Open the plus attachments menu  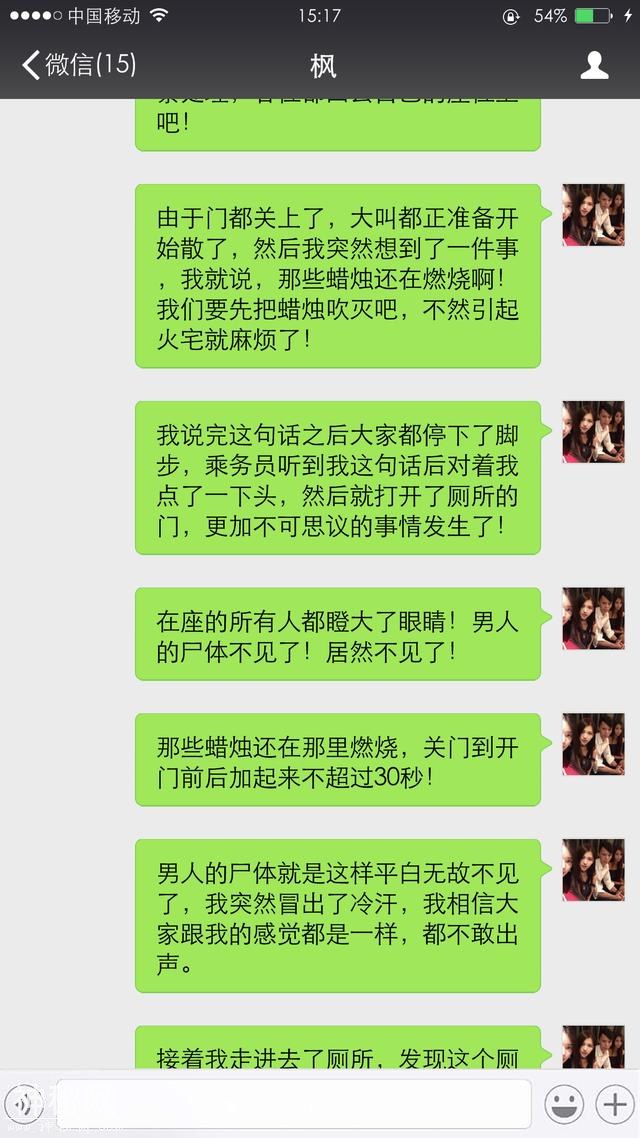click(x=612, y=1104)
